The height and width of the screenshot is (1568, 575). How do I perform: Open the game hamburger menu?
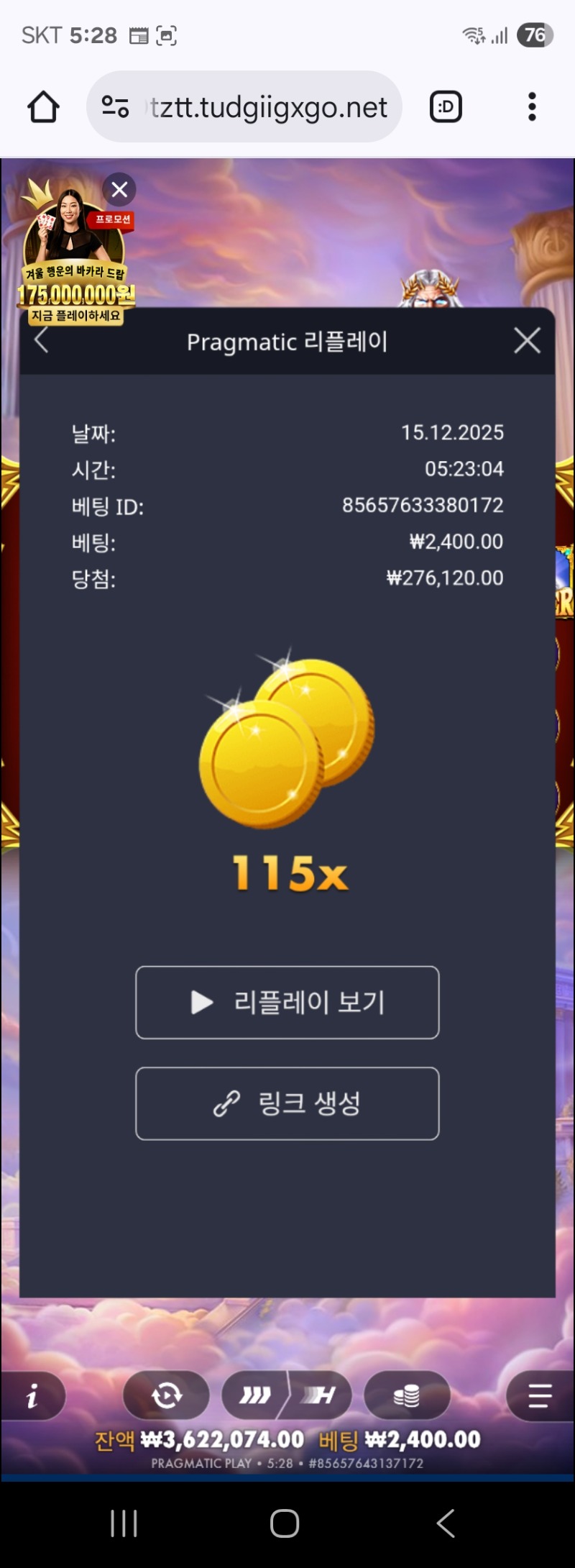pos(539,1396)
